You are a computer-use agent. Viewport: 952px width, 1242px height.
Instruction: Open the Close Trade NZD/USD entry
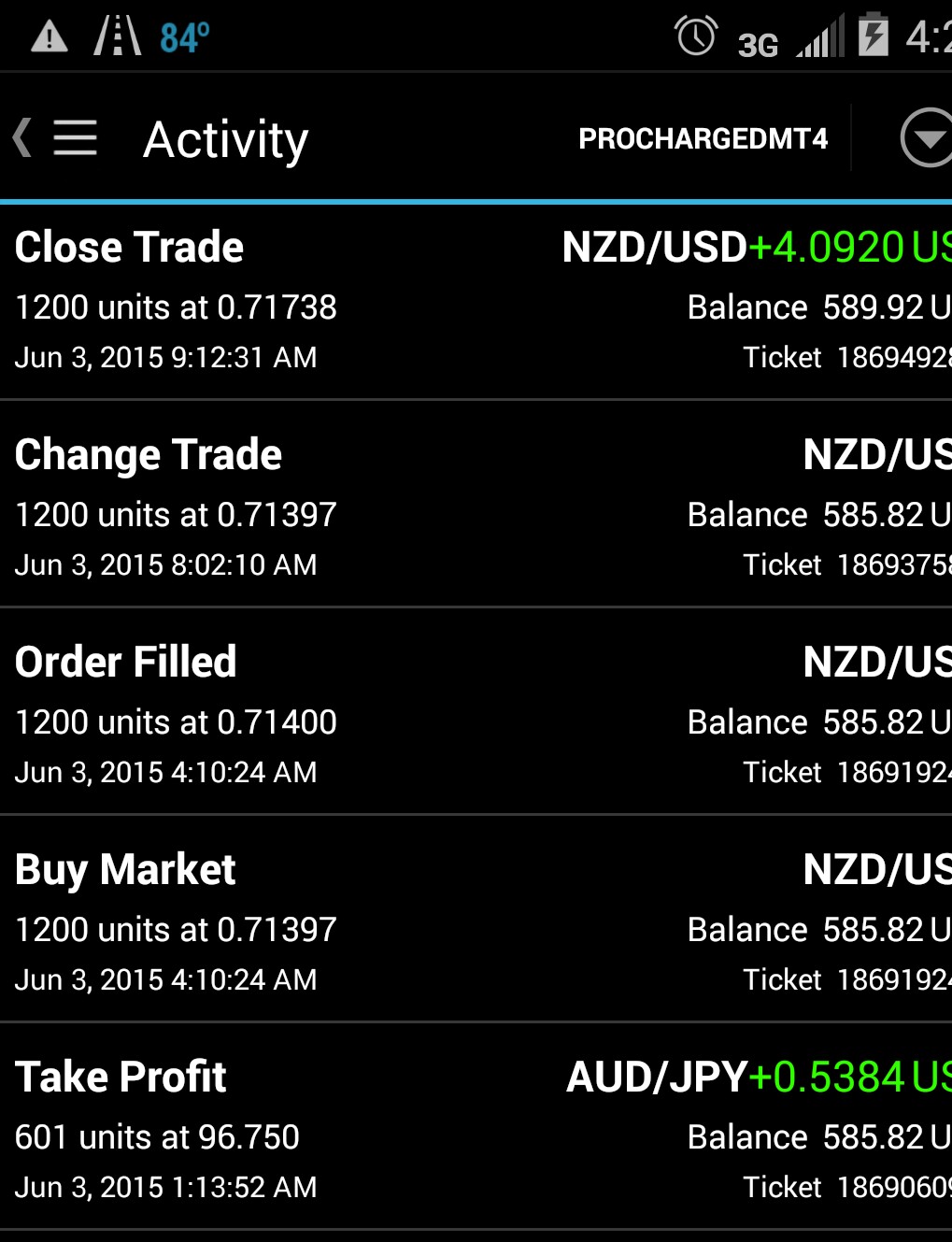click(x=476, y=301)
